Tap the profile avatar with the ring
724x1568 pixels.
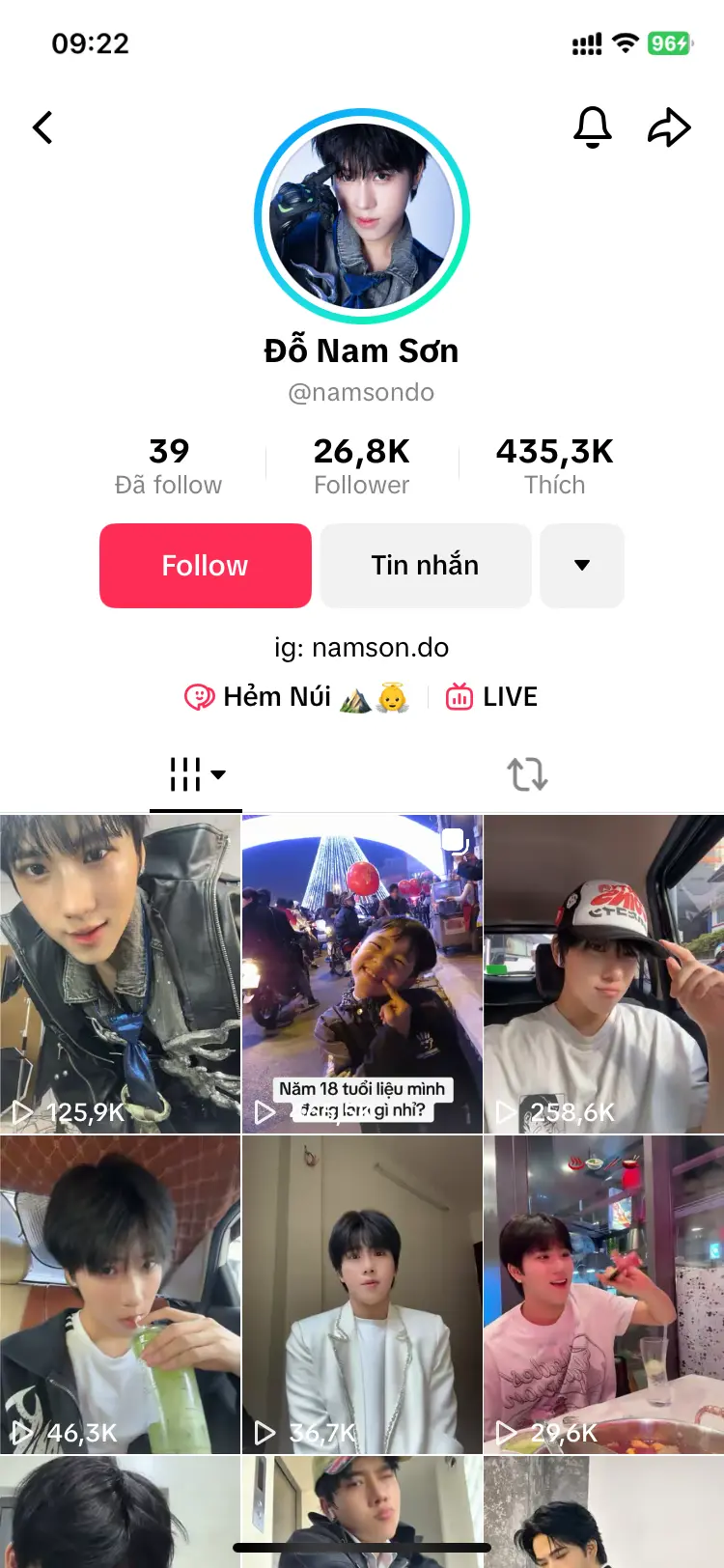362,216
